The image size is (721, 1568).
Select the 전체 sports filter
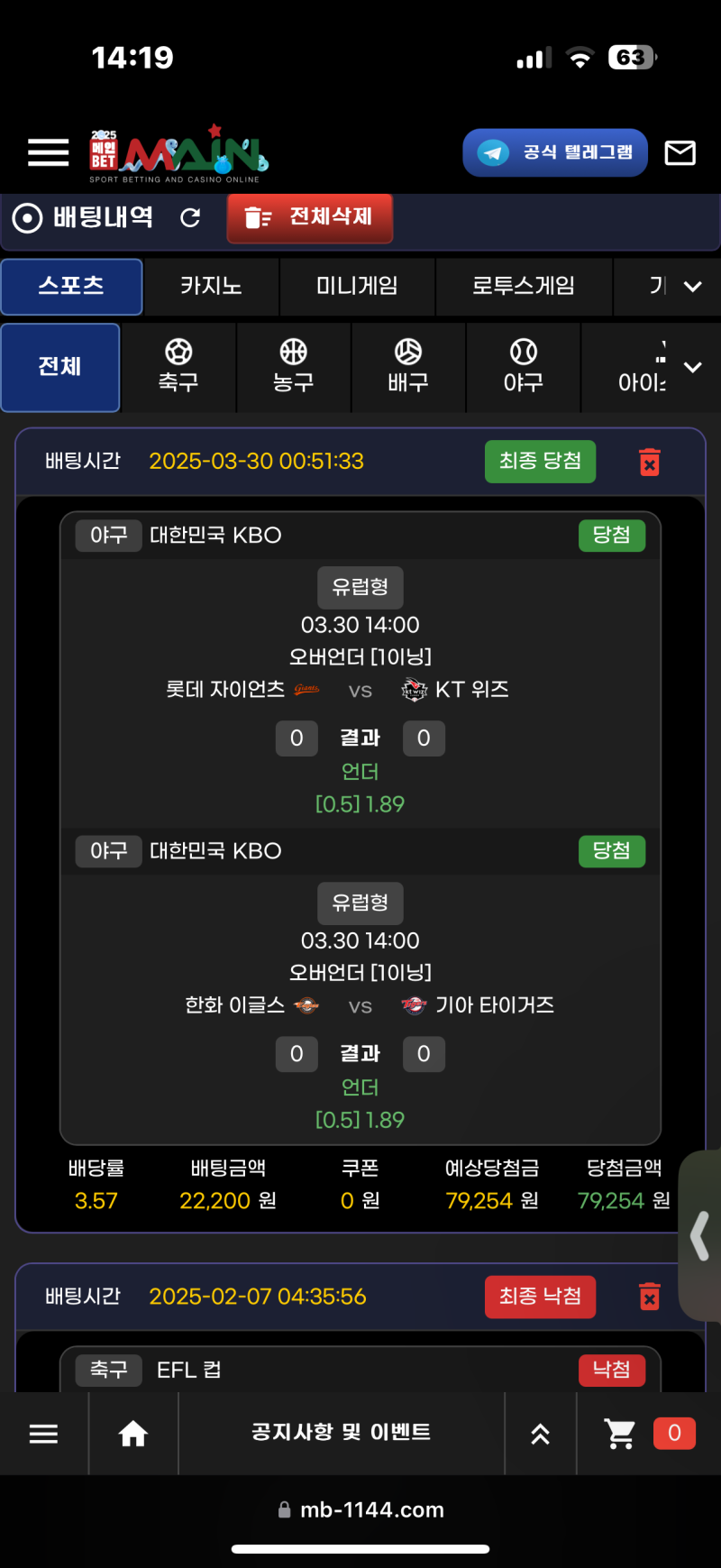point(60,367)
